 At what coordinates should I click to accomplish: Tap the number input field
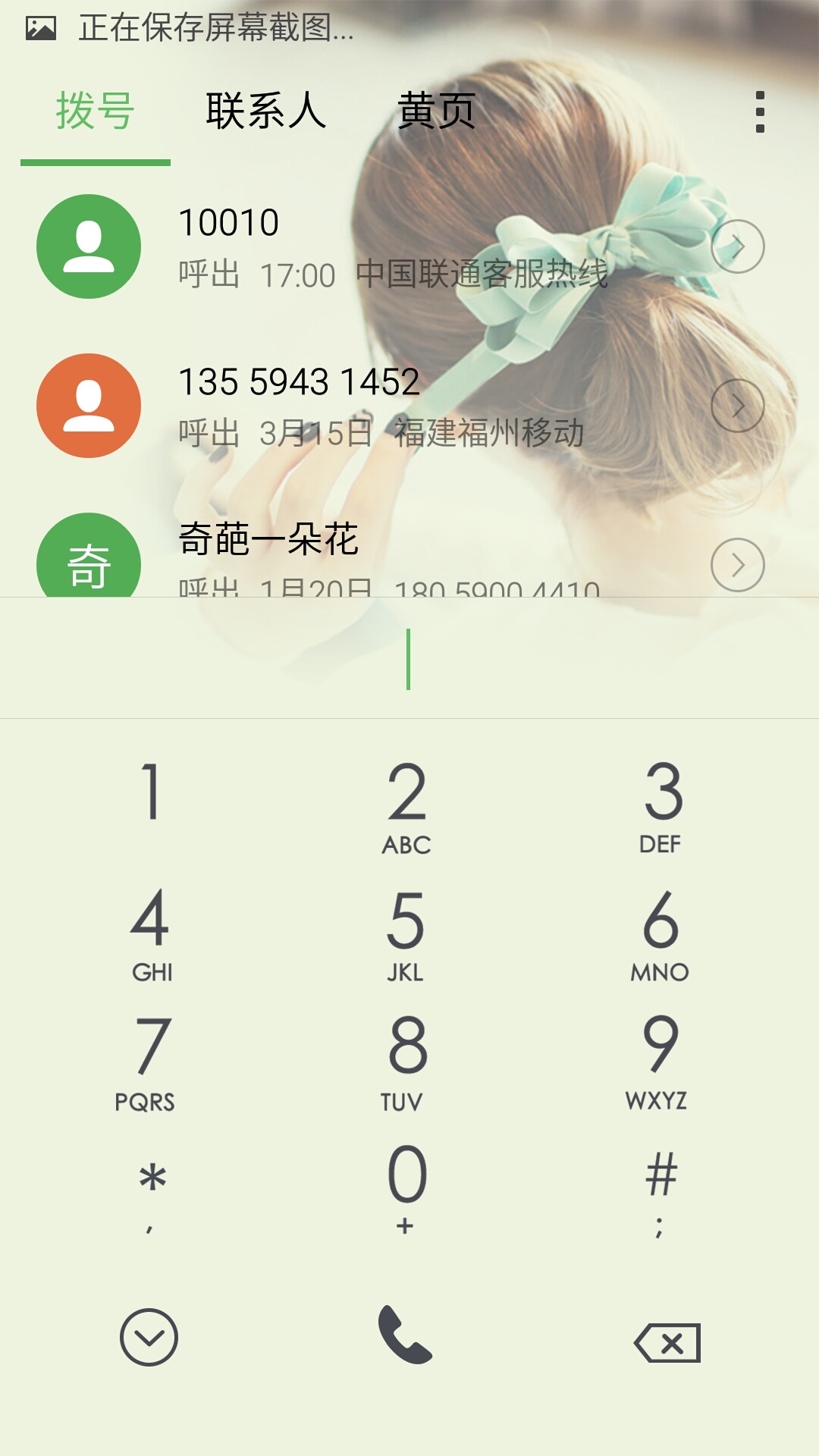click(x=409, y=658)
